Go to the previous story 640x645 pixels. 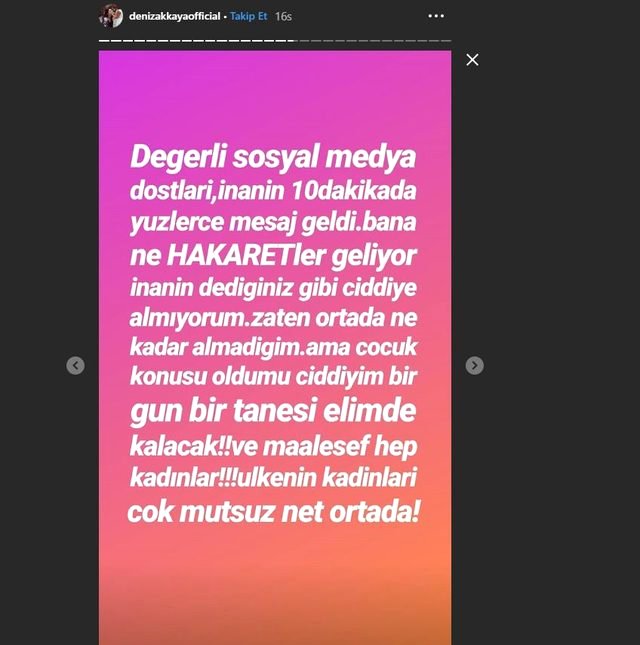click(x=75, y=366)
